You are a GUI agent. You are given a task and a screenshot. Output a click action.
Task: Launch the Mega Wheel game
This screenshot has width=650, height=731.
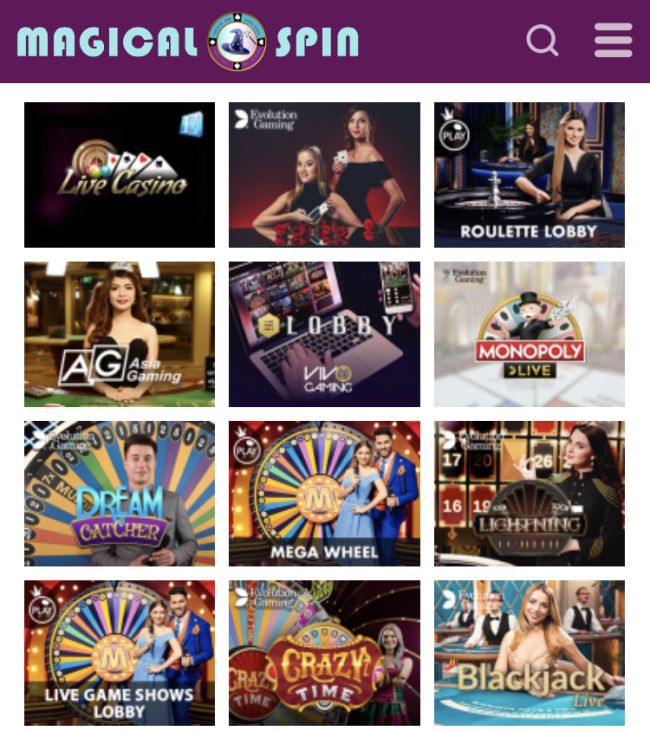pos(324,493)
